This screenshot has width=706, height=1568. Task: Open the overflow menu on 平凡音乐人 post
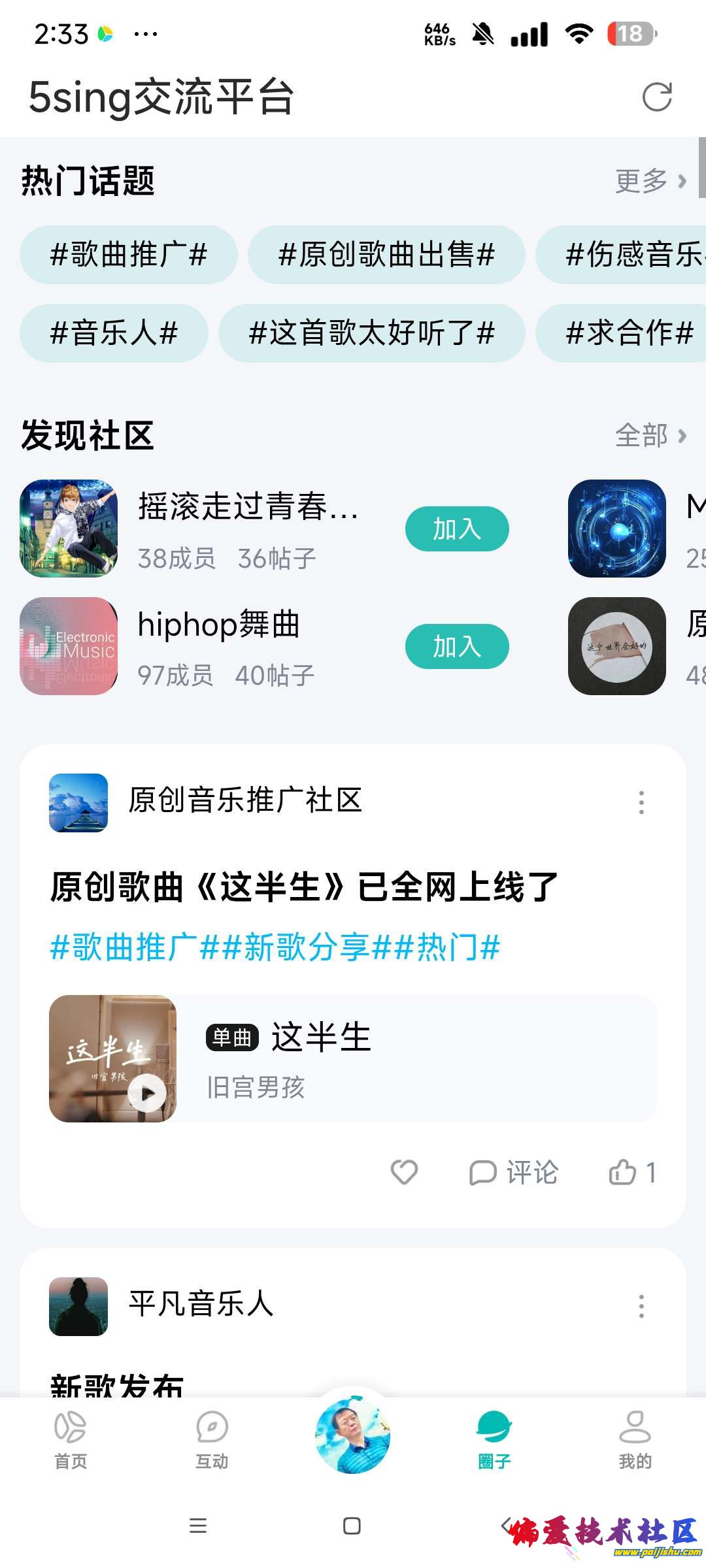[x=641, y=1307]
